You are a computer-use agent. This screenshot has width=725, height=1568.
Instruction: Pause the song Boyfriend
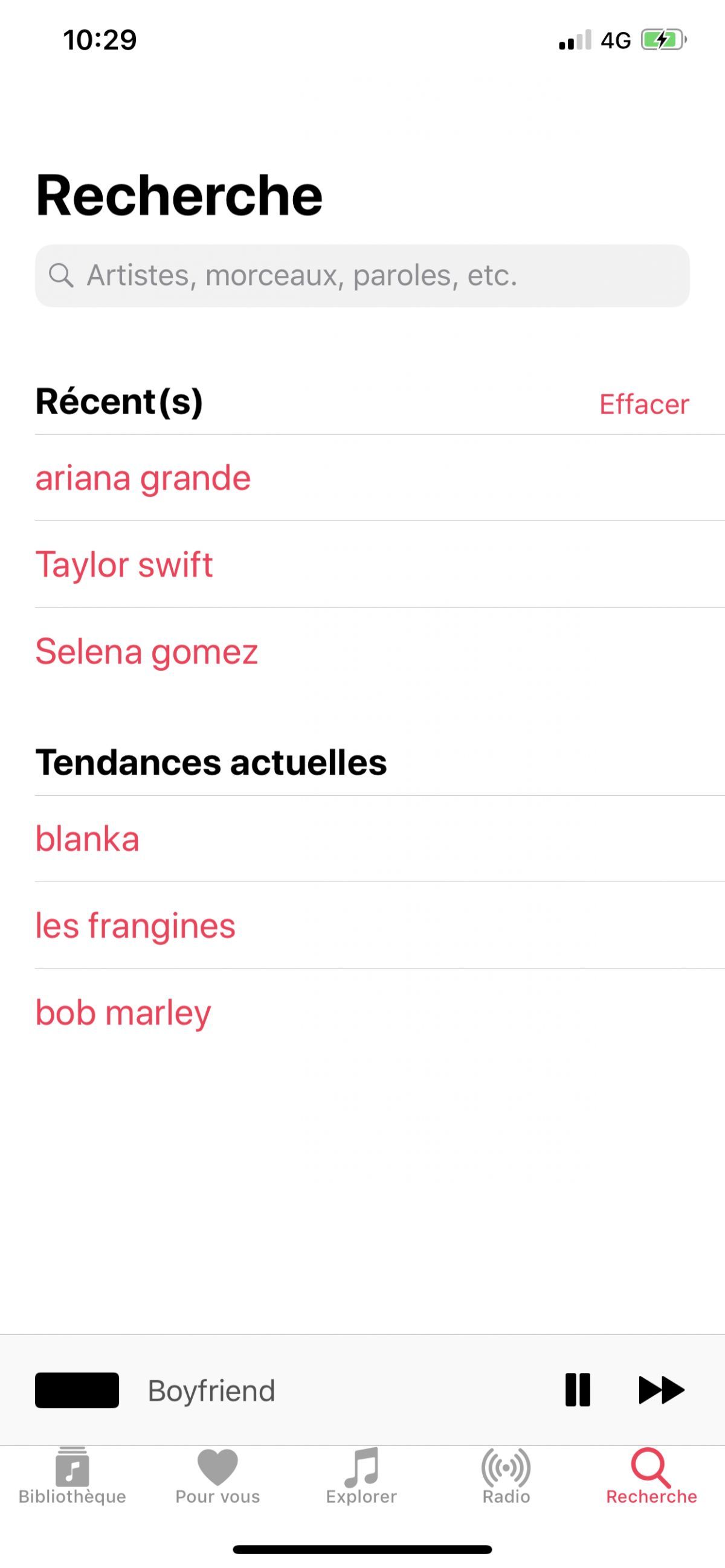pyautogui.click(x=576, y=1390)
